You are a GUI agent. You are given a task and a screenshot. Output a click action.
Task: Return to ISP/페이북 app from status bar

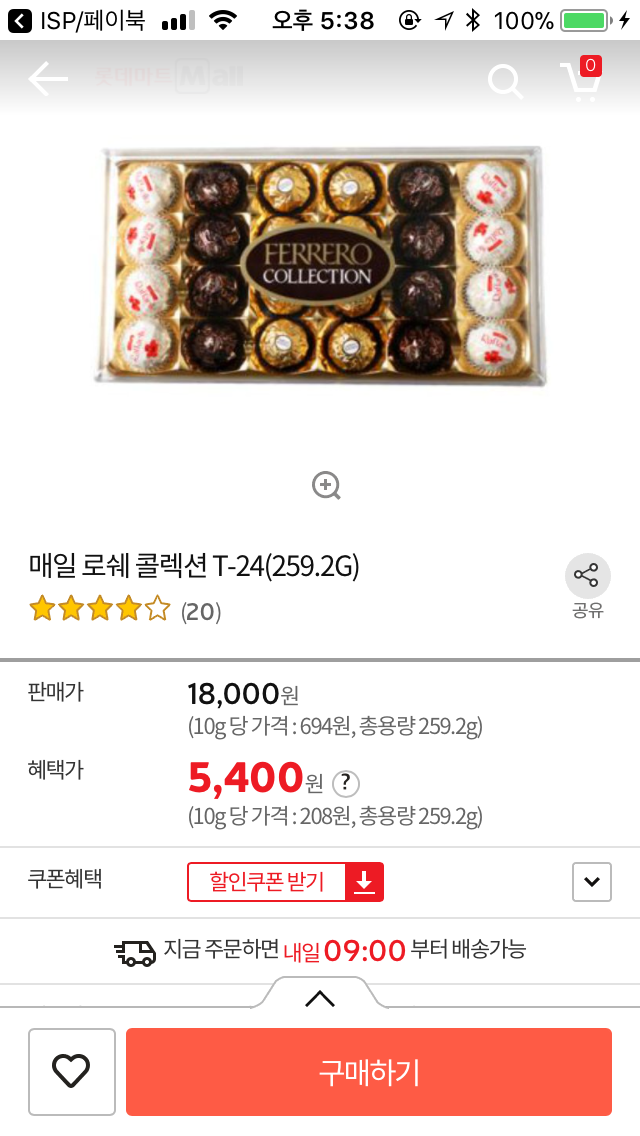tap(78, 20)
